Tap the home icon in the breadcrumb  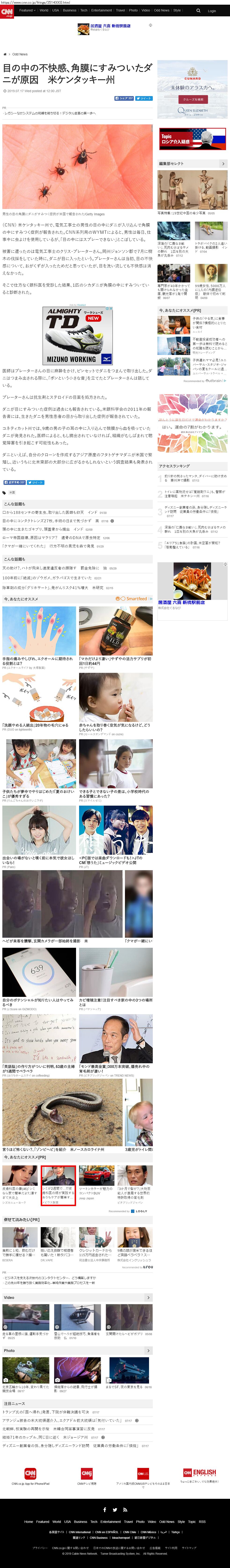point(5,54)
